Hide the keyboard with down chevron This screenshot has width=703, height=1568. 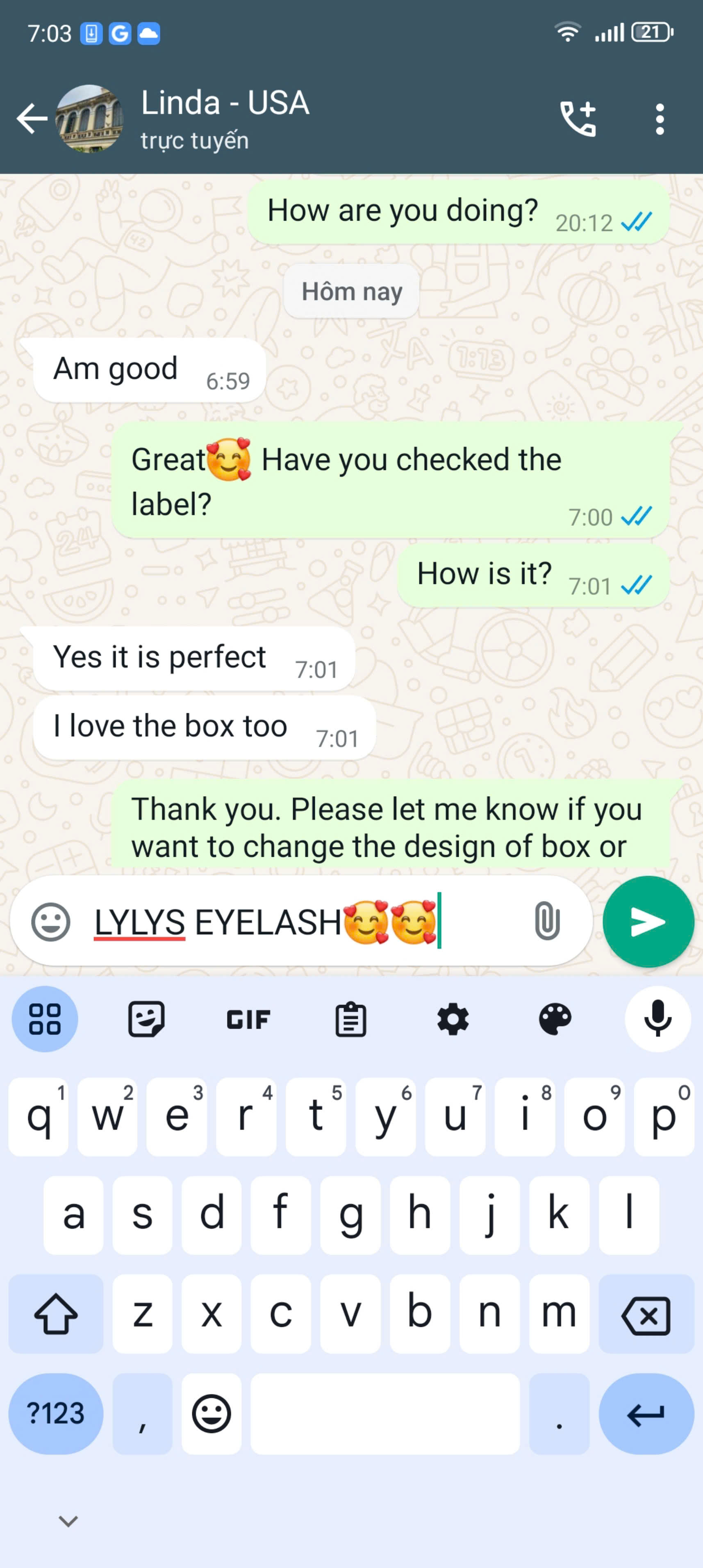click(x=68, y=1521)
